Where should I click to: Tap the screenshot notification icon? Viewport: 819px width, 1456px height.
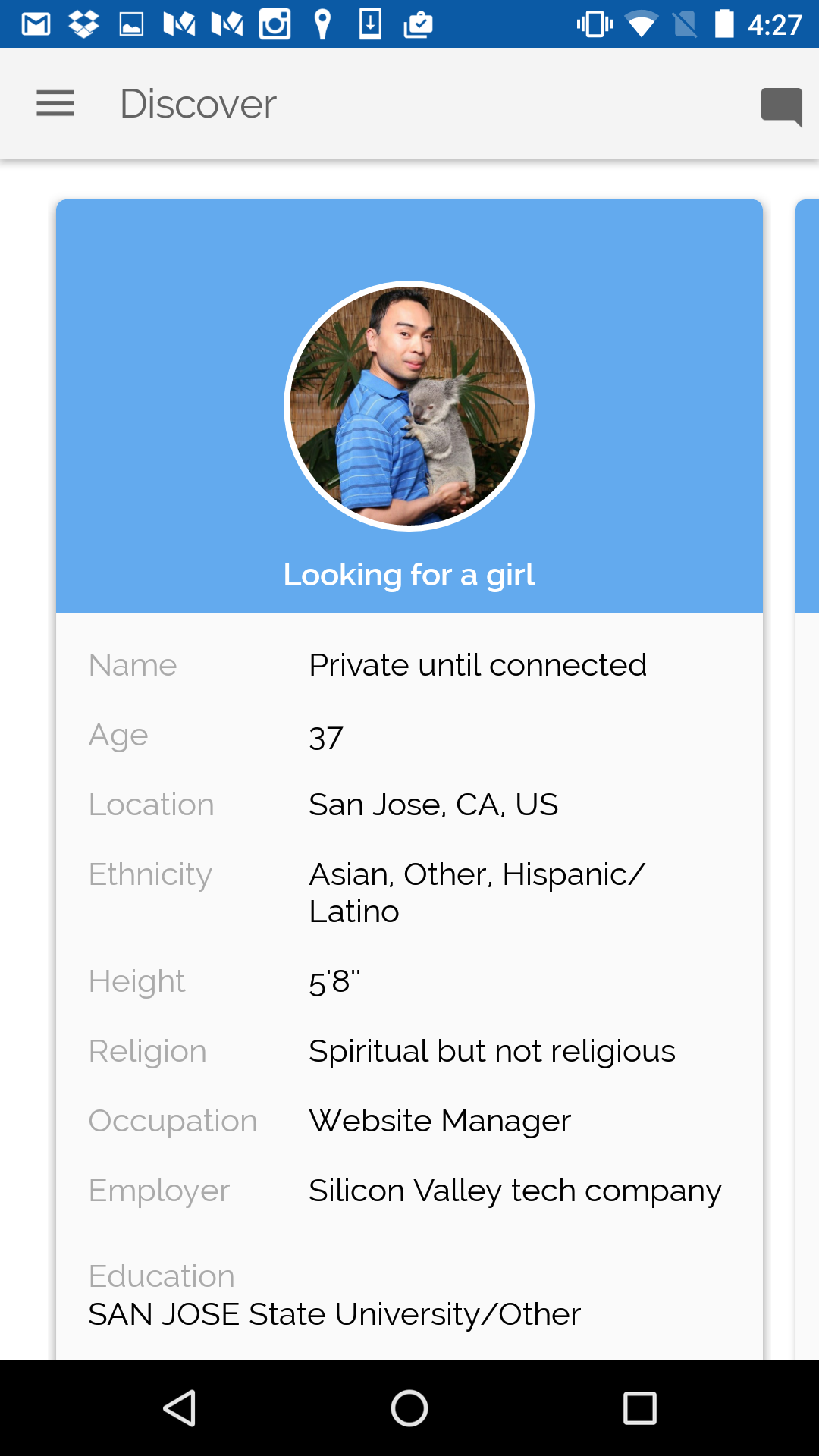(130, 24)
